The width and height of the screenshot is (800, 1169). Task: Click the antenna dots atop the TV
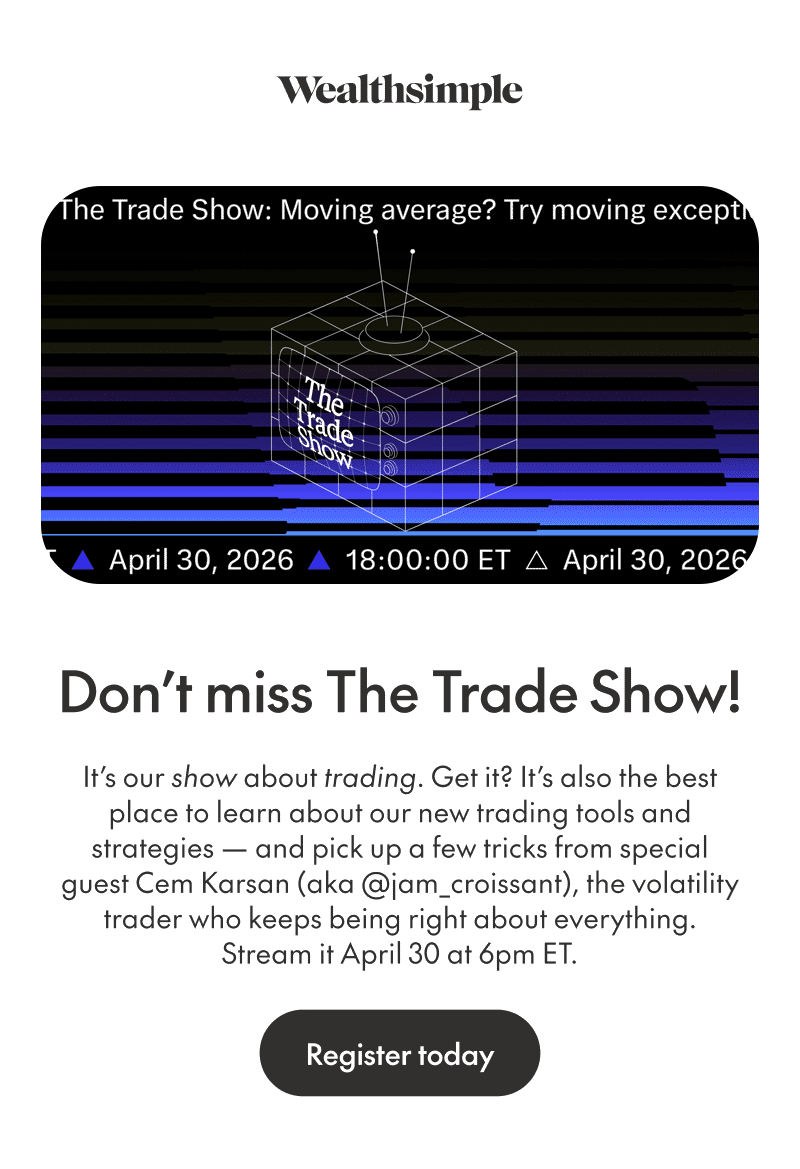[393, 240]
